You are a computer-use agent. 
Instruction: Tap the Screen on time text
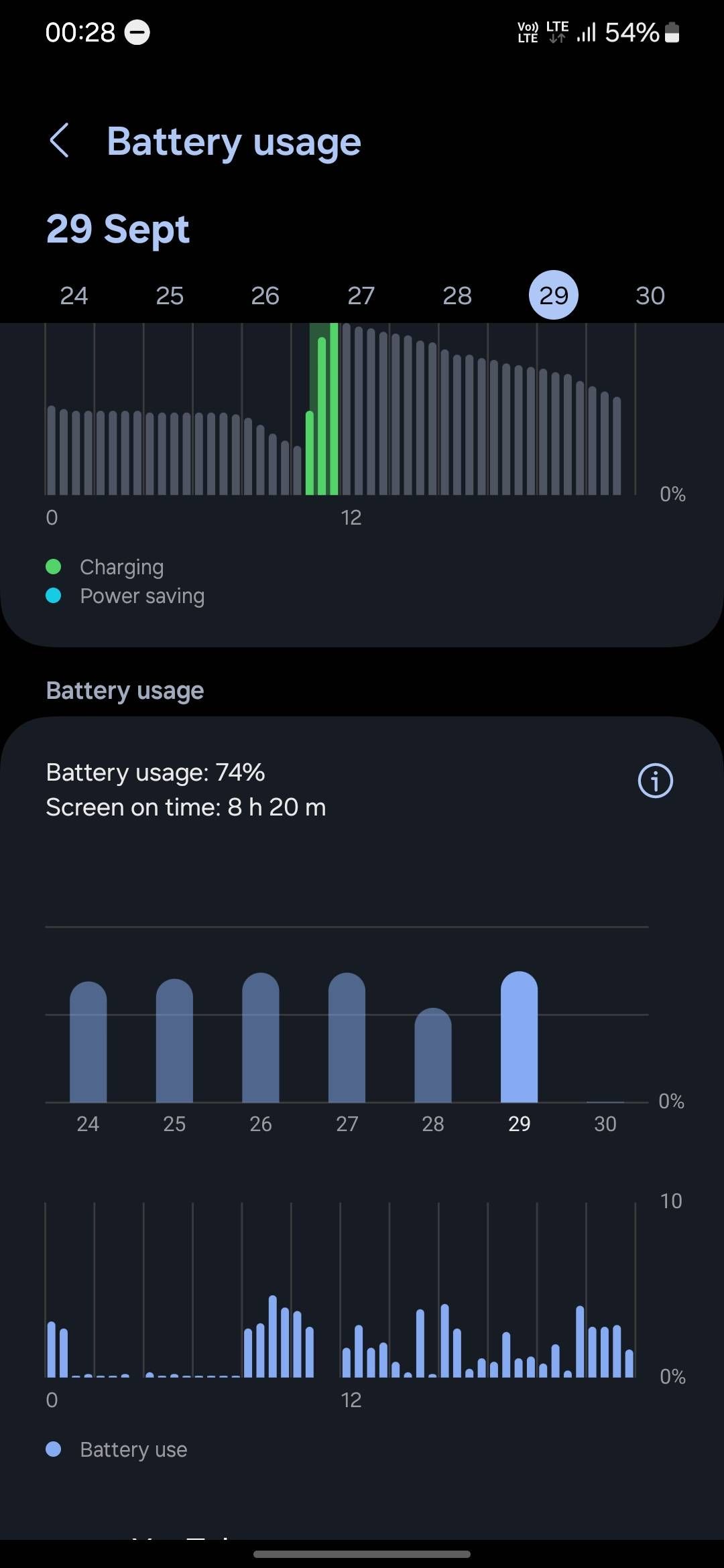(x=185, y=807)
